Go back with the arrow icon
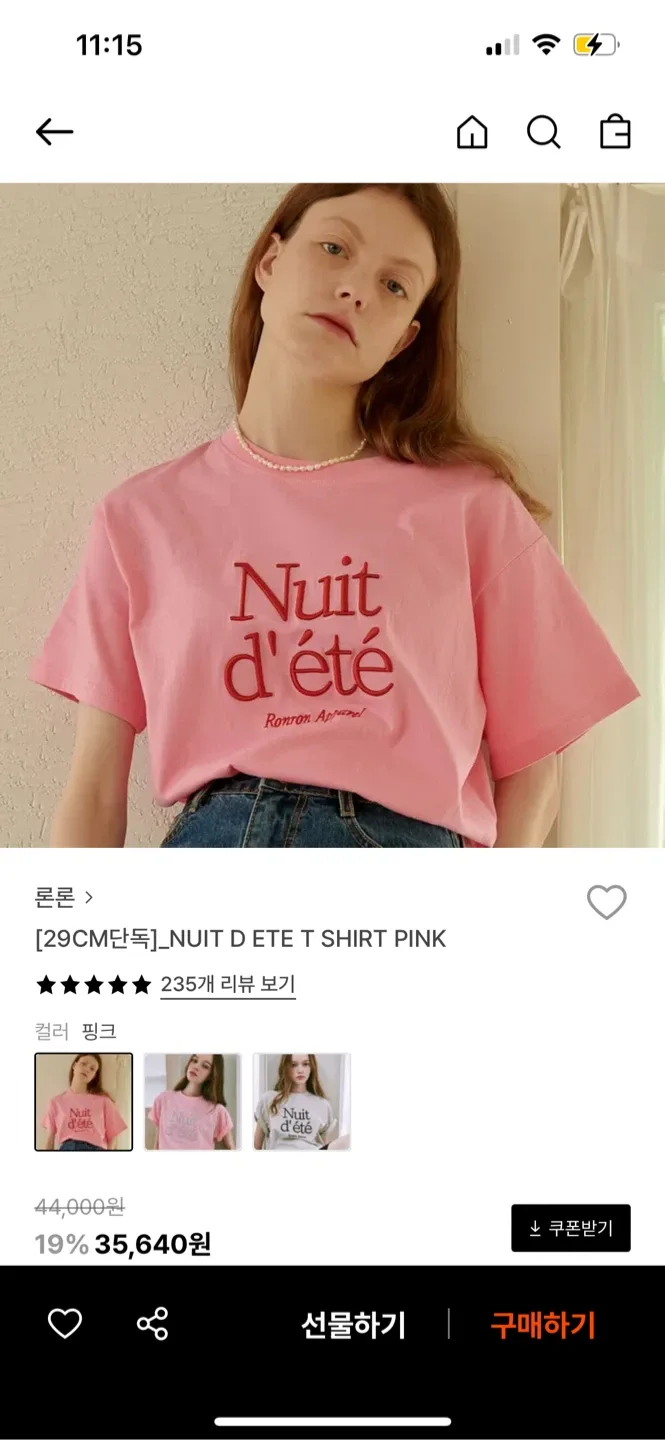 54,132
